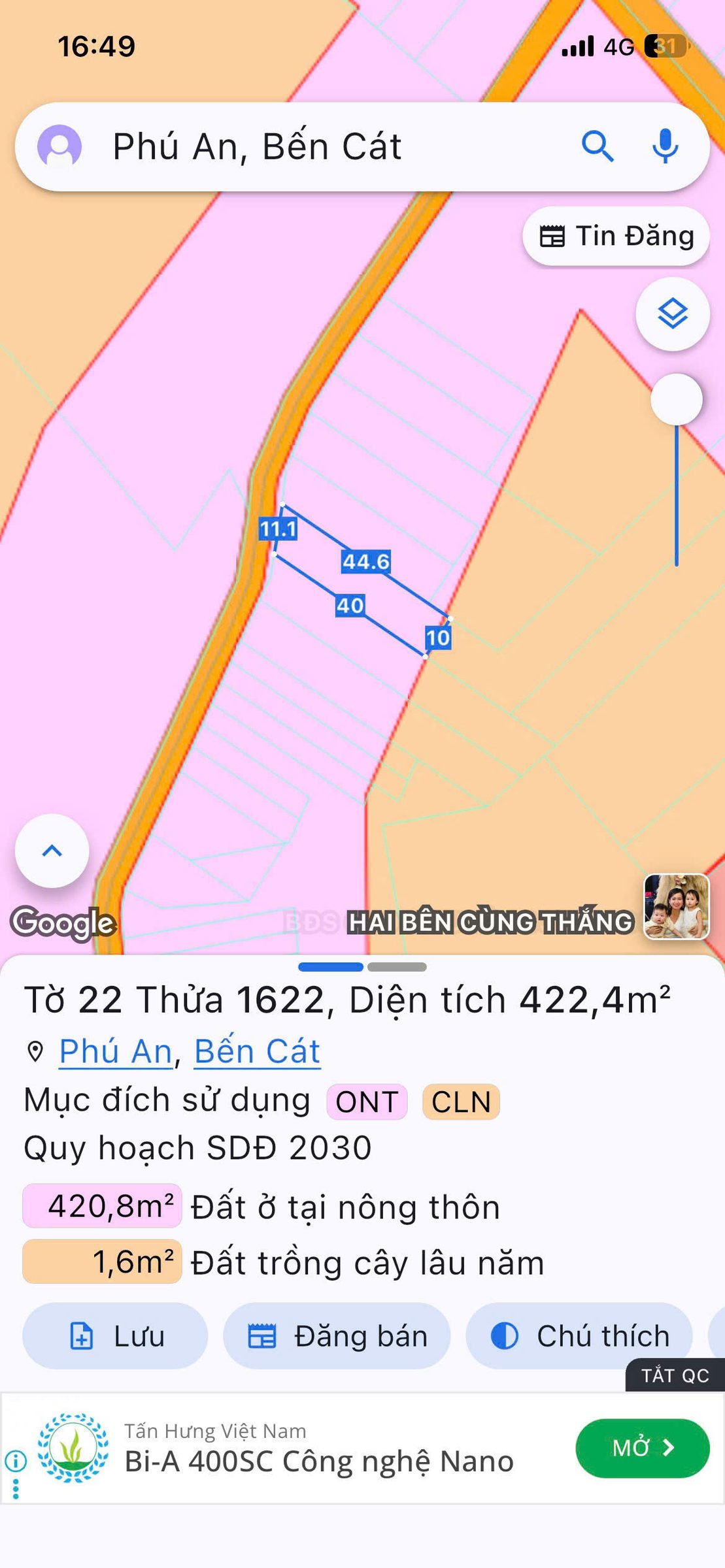Show the Chú thích legend
This screenshot has height=1568, width=725.
[x=579, y=1336]
